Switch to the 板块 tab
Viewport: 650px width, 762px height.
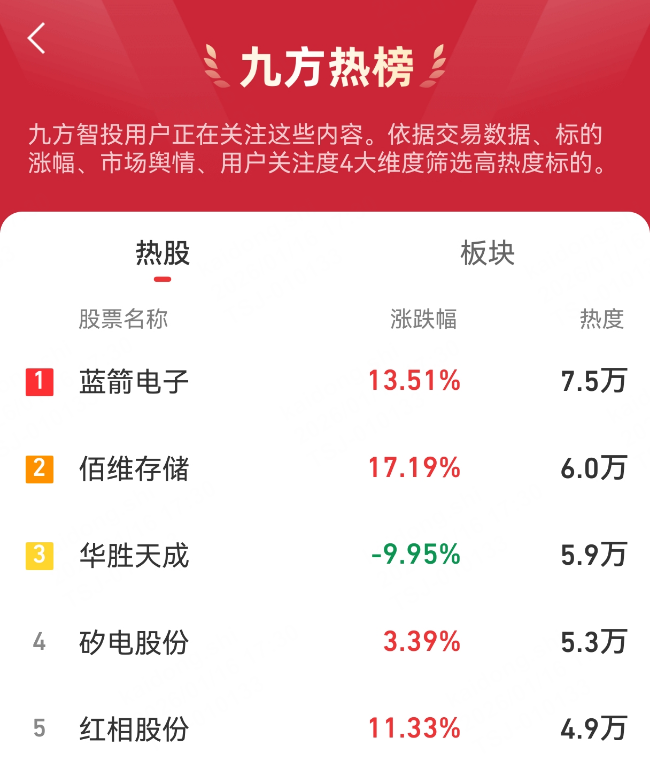(487, 253)
